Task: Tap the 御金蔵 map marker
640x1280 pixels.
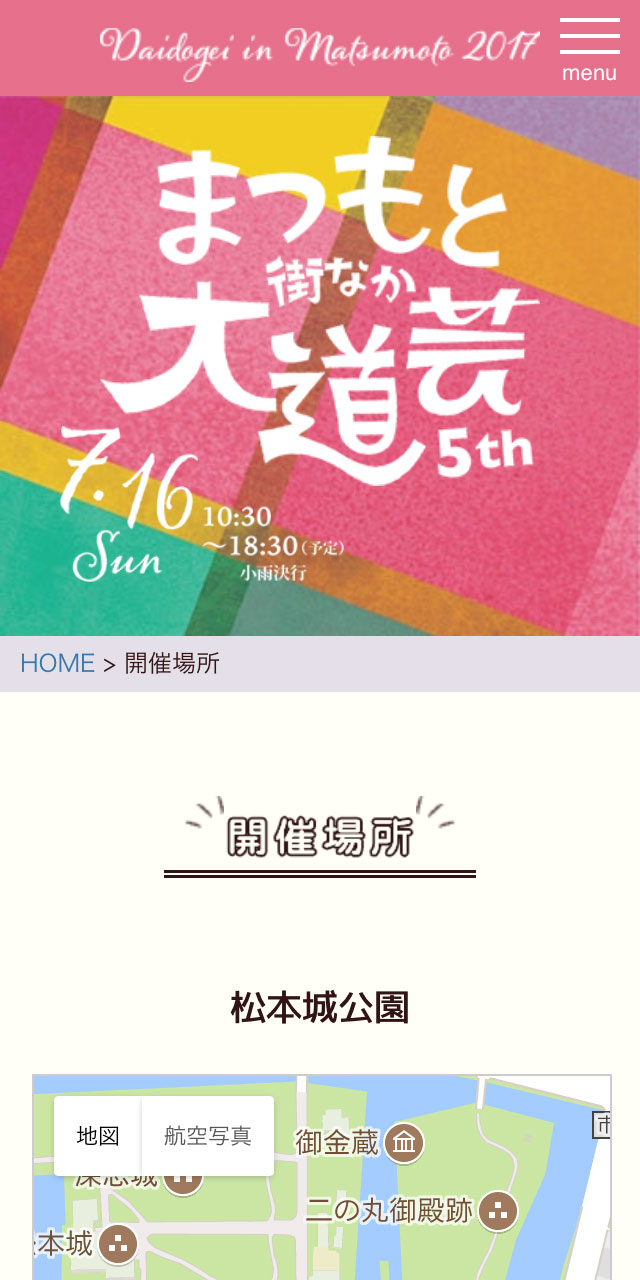Action: (x=404, y=1142)
